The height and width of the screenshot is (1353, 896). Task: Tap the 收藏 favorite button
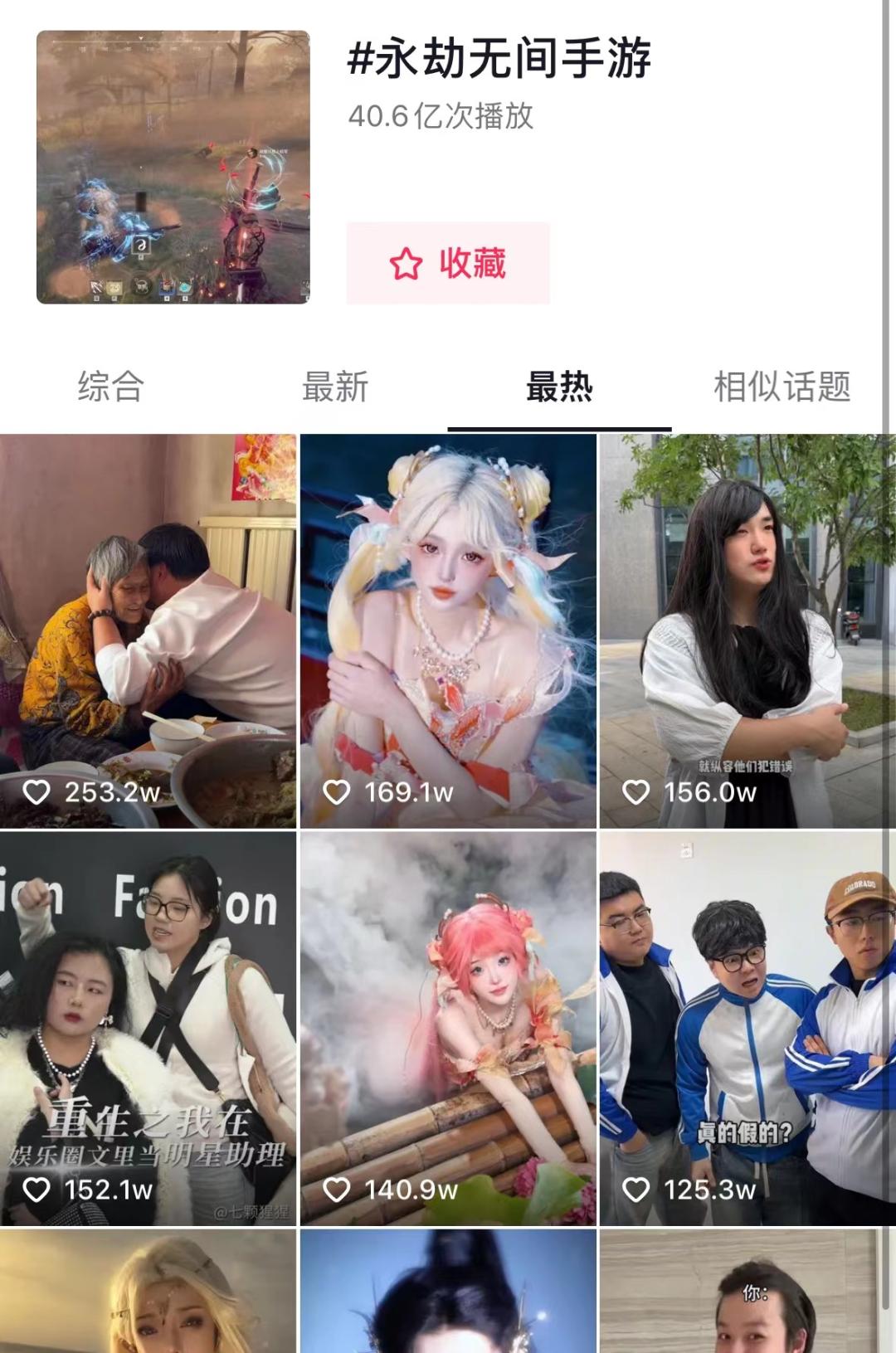448,263
